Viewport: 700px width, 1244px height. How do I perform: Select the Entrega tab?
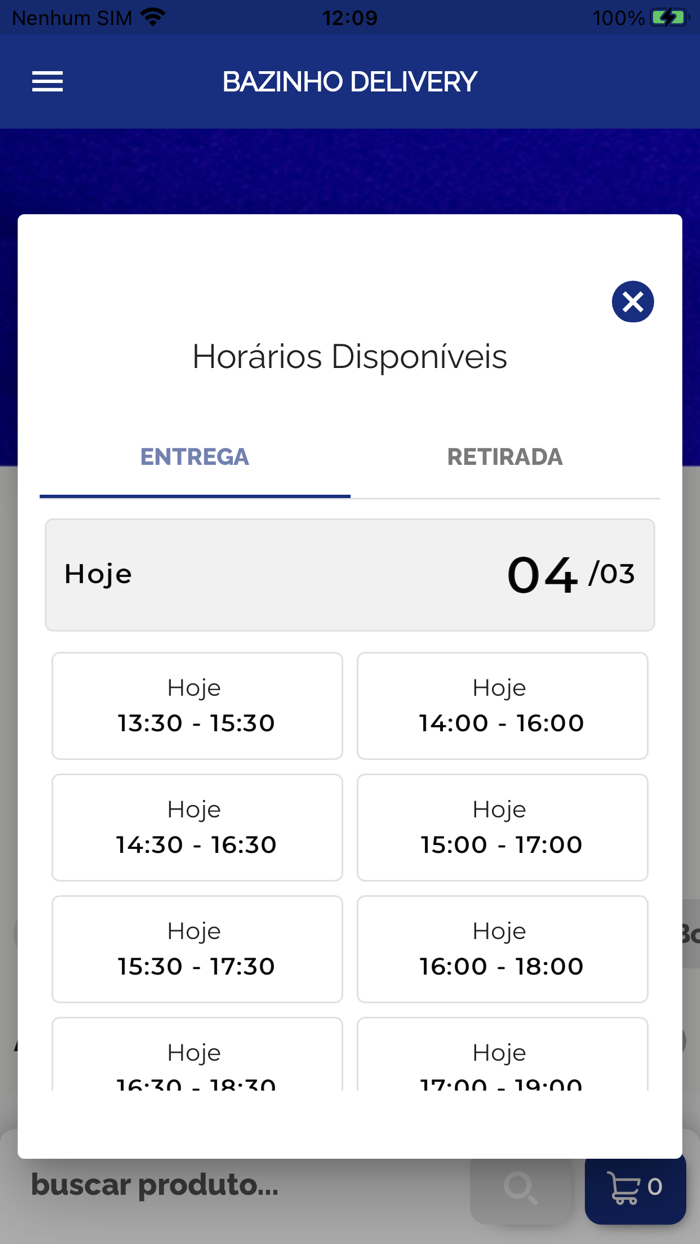(194, 458)
